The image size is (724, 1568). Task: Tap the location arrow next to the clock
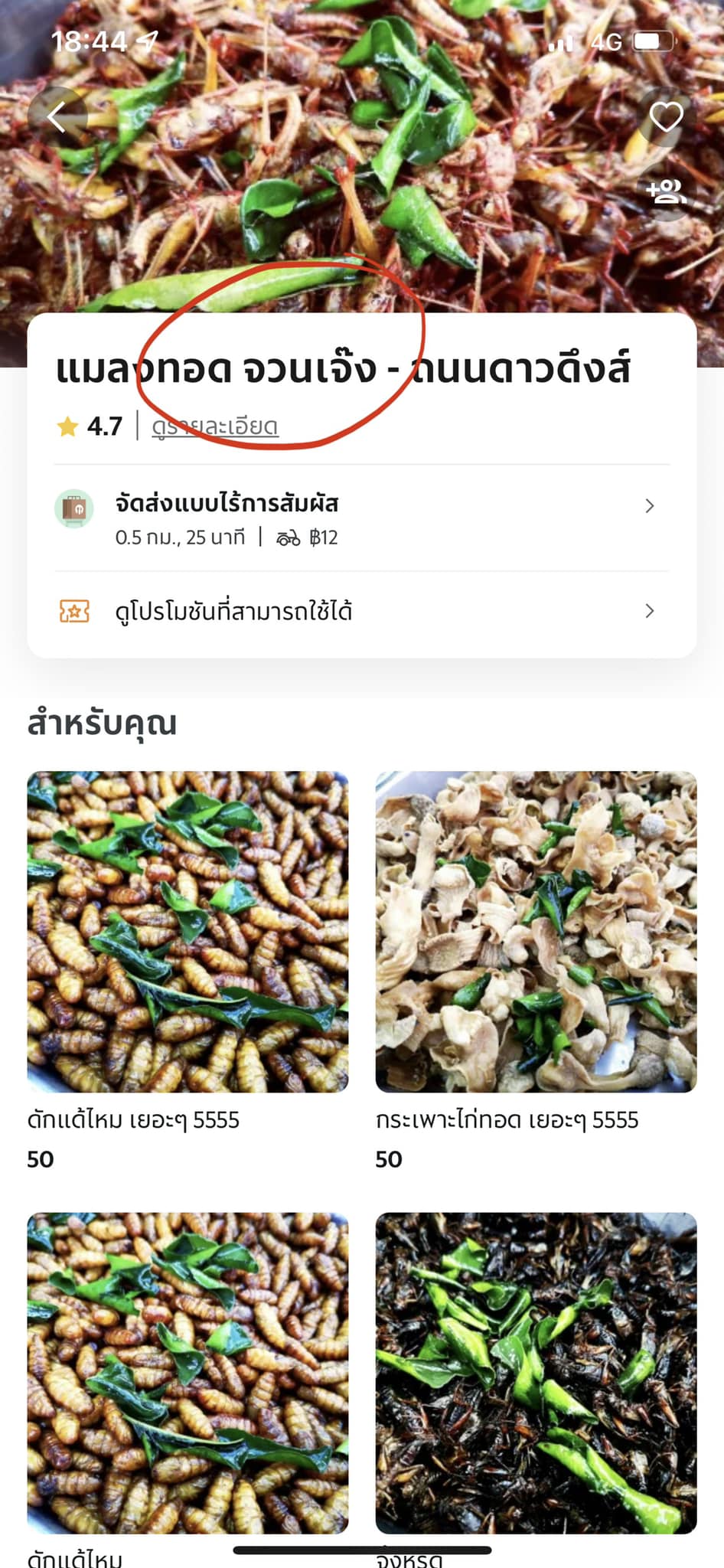[x=145, y=41]
